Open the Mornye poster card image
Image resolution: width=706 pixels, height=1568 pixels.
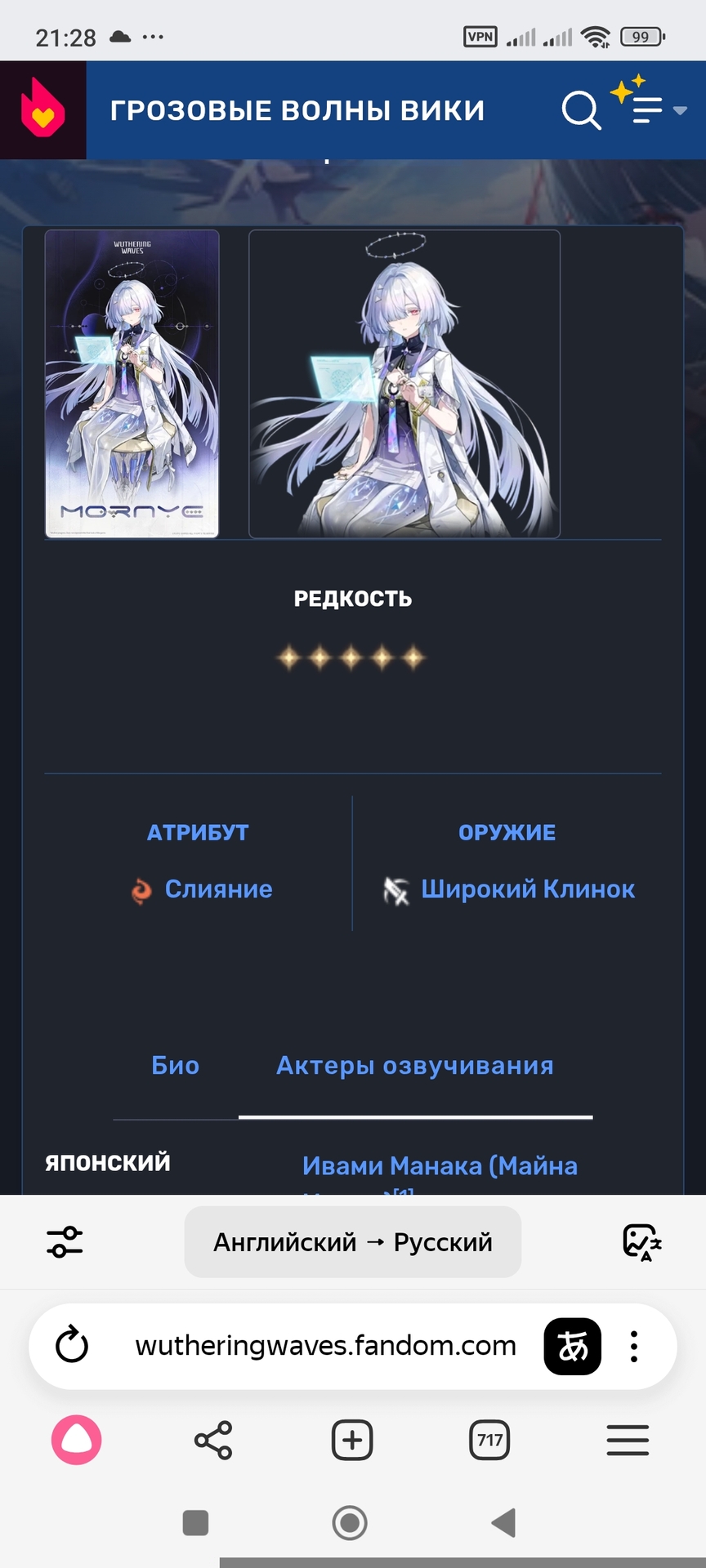coord(132,384)
